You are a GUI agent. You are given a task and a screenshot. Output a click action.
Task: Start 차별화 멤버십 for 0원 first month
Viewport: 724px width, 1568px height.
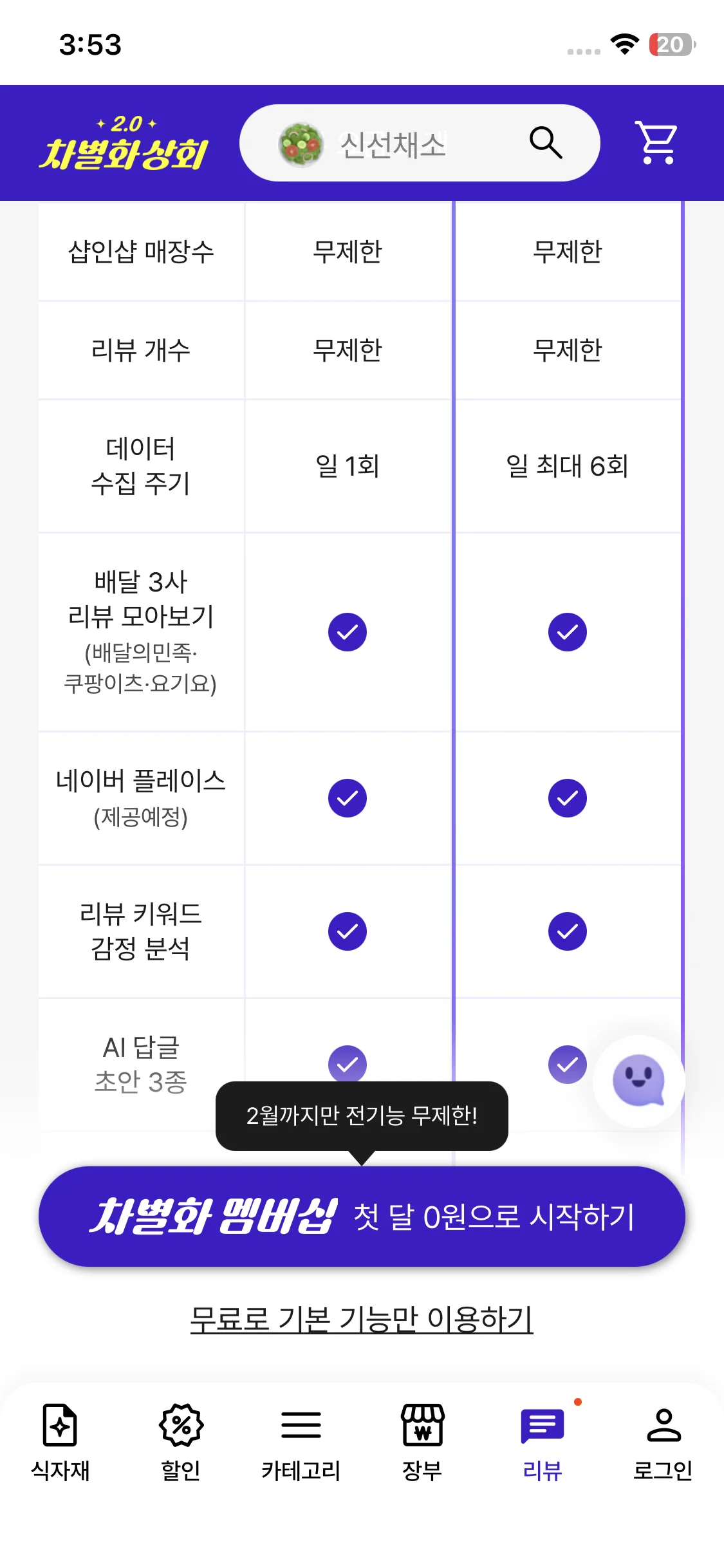(x=362, y=1217)
